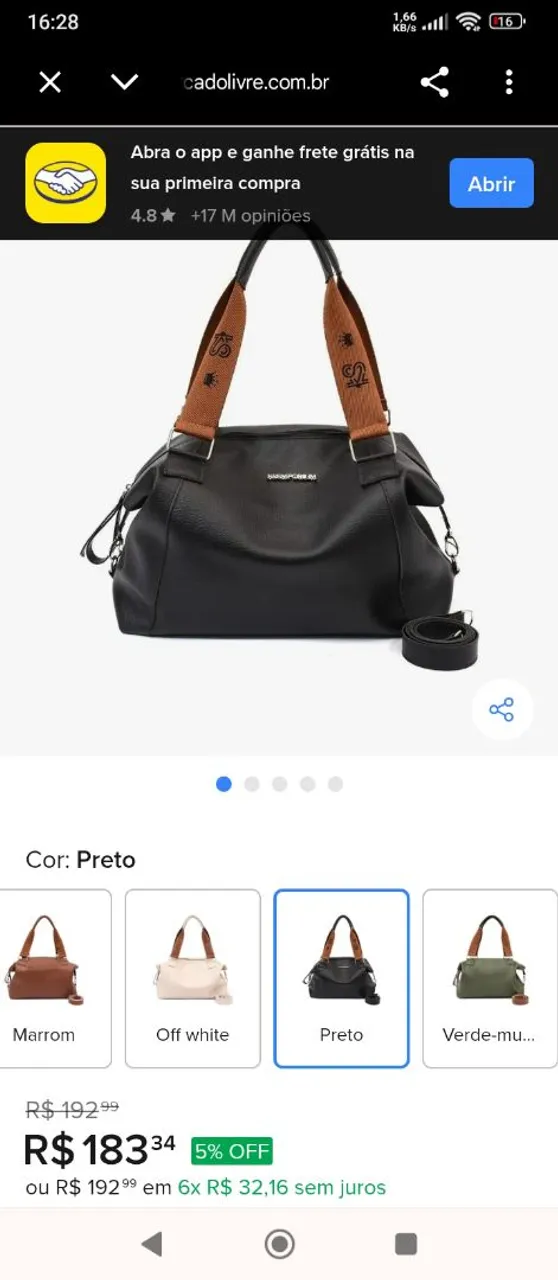Share this product using the round share button

502,710
